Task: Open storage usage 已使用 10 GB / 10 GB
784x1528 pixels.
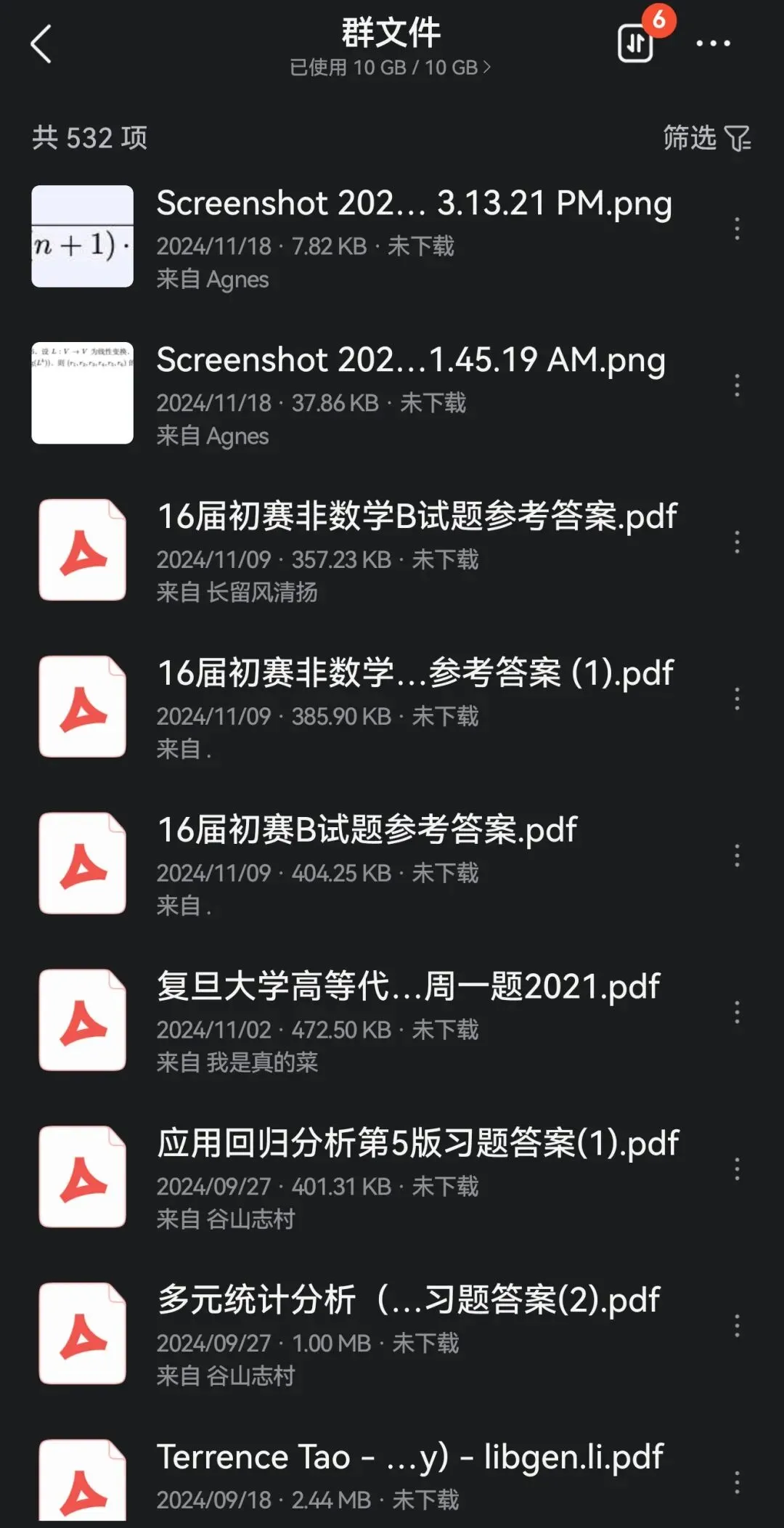Action: tap(391, 68)
